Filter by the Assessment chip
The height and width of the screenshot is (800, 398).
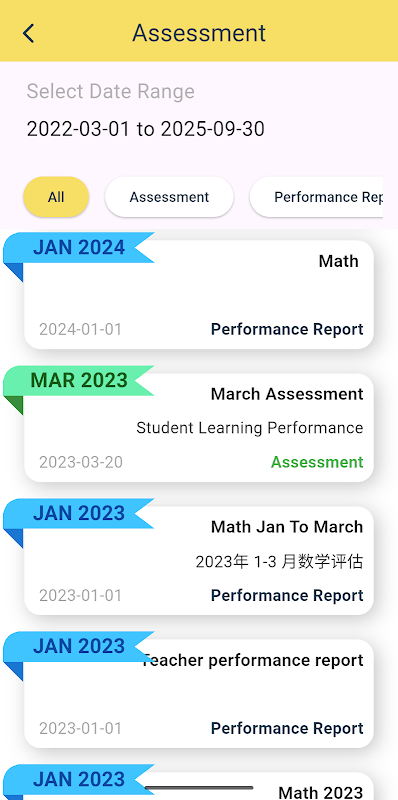169,197
